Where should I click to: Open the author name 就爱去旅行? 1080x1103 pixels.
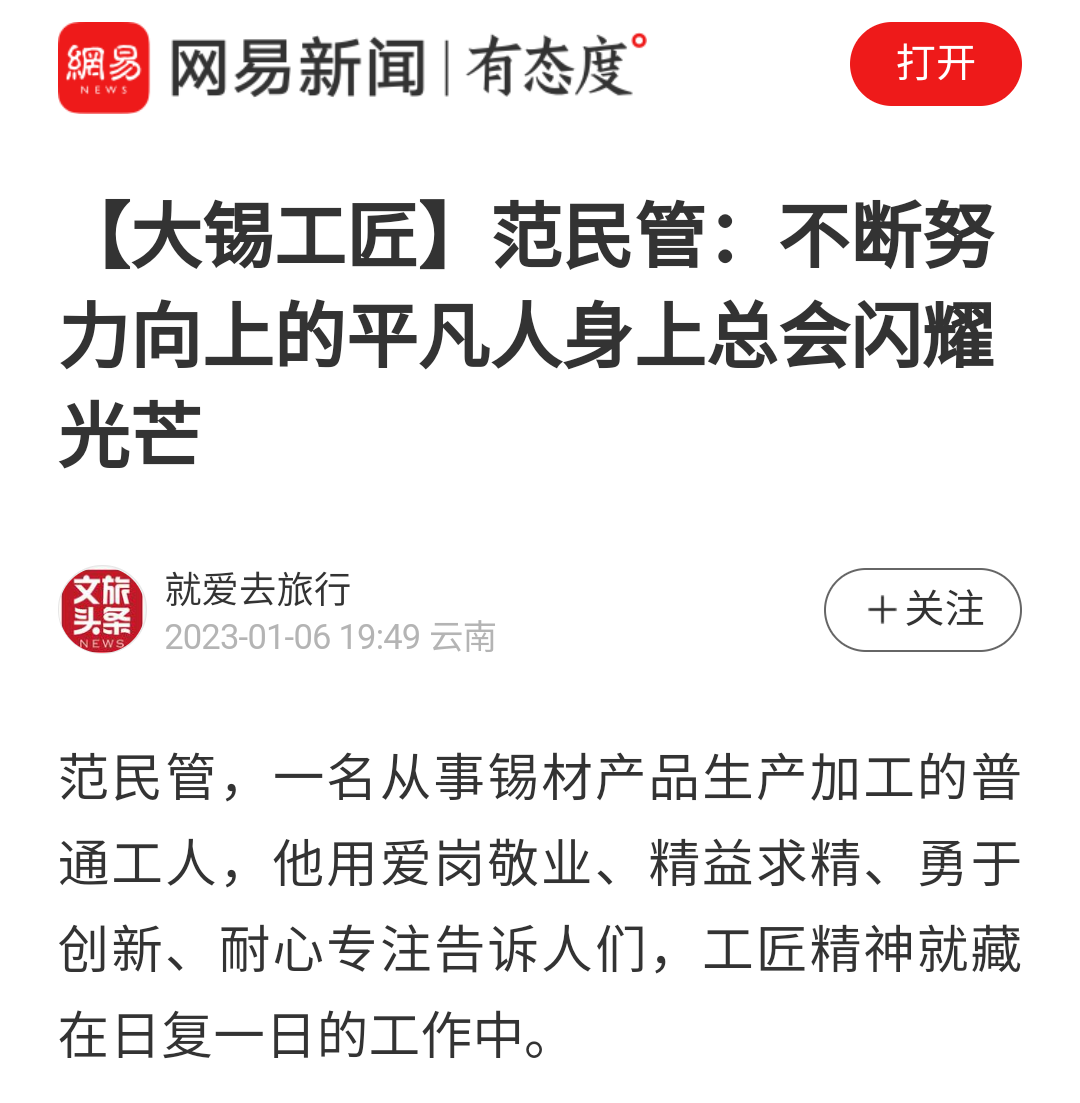(x=258, y=590)
